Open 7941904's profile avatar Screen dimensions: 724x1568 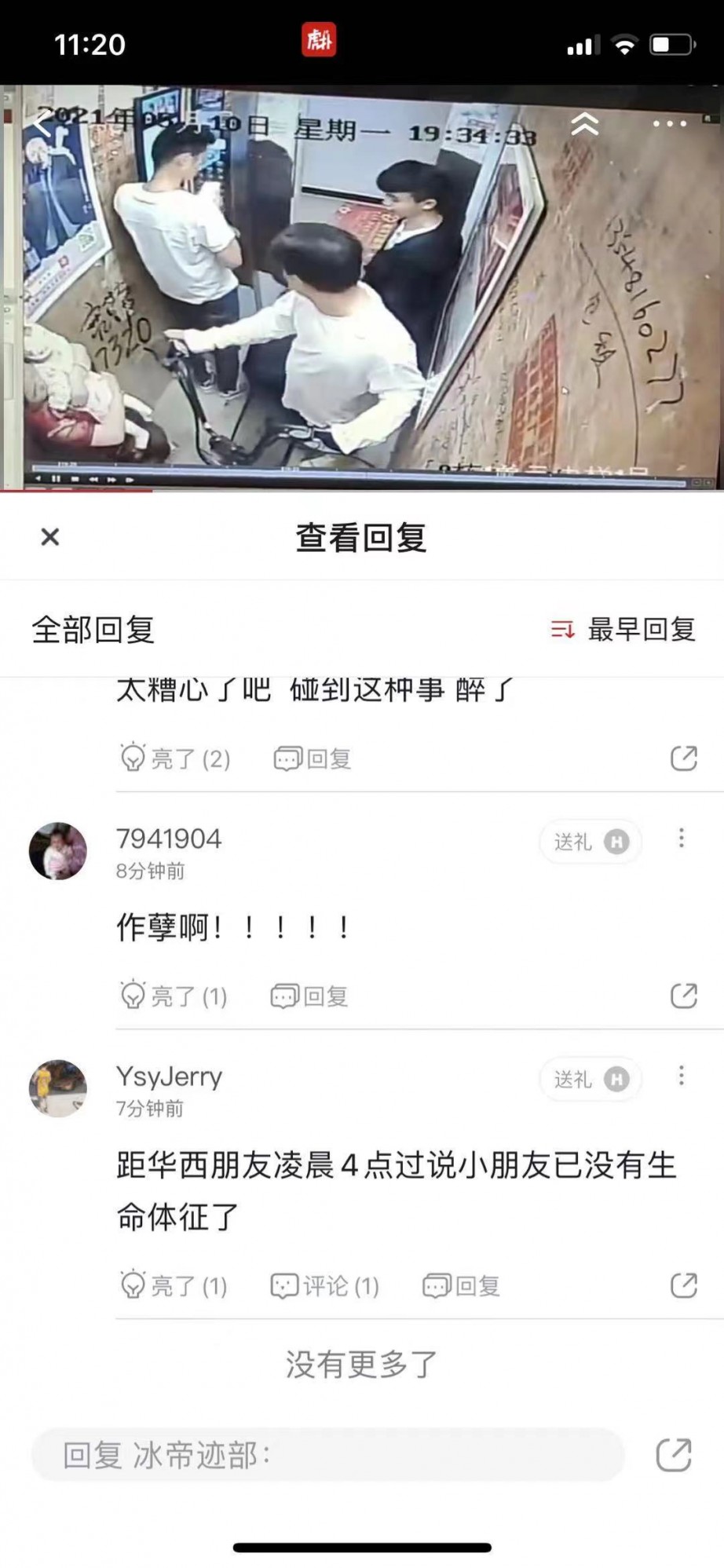click(x=57, y=851)
